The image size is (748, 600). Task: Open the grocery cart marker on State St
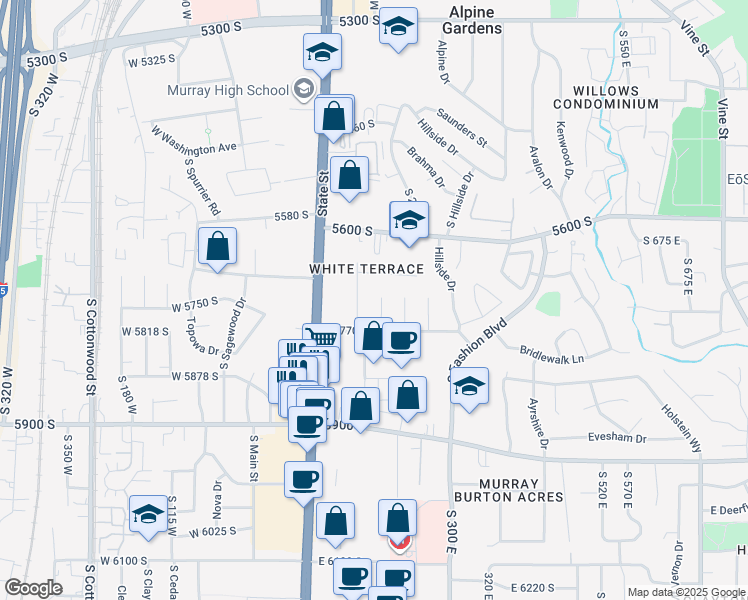click(x=321, y=339)
